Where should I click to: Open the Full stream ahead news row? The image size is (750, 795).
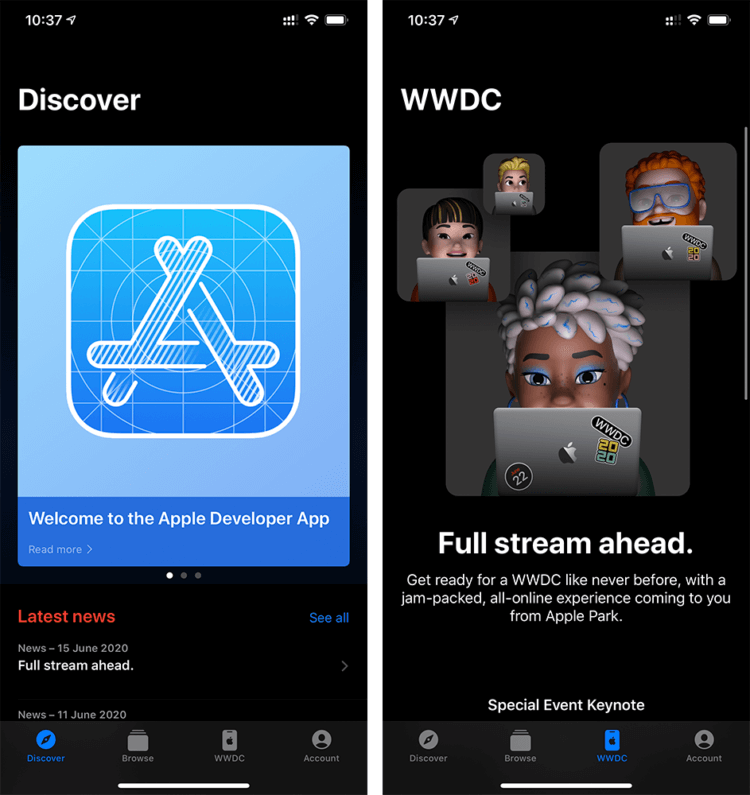[183, 665]
